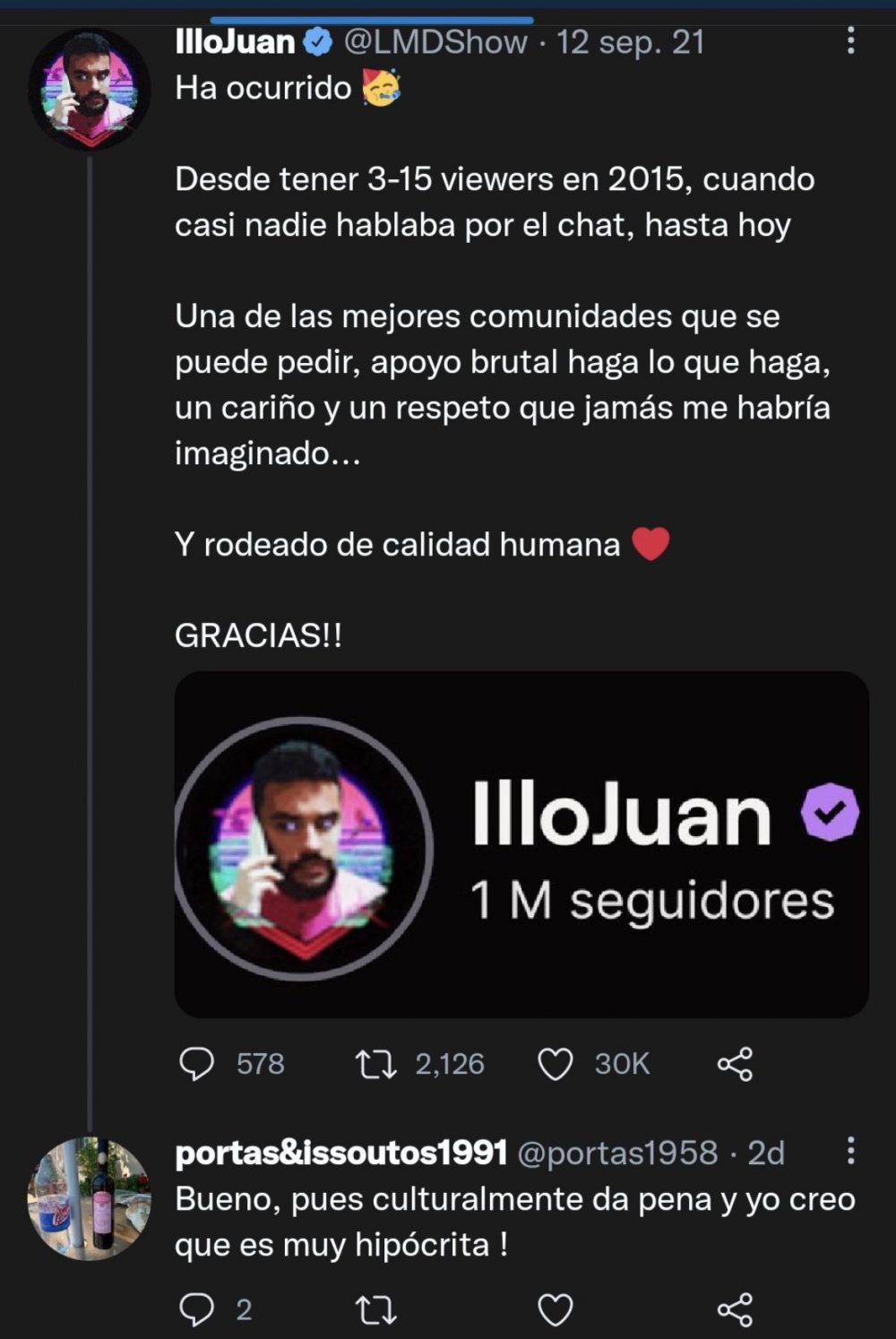
Task: Open replies to IlloJuan's tweet
Action: [x=197, y=1065]
